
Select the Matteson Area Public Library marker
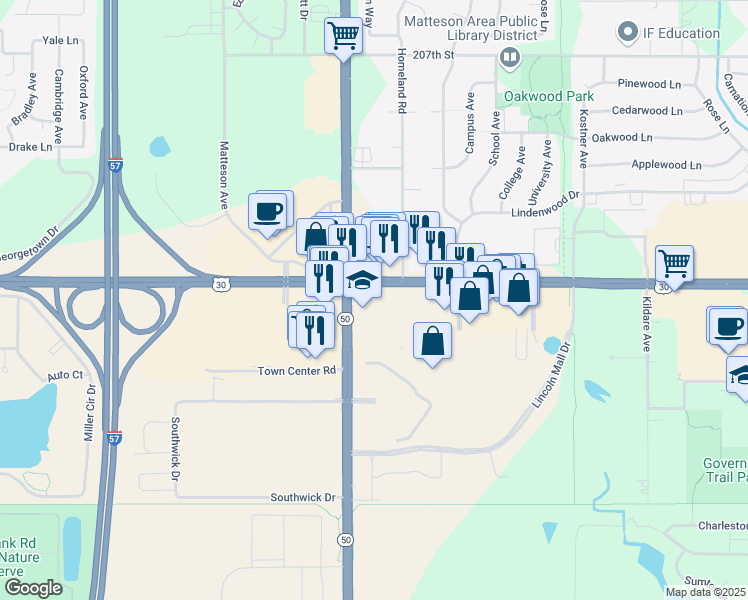click(510, 58)
